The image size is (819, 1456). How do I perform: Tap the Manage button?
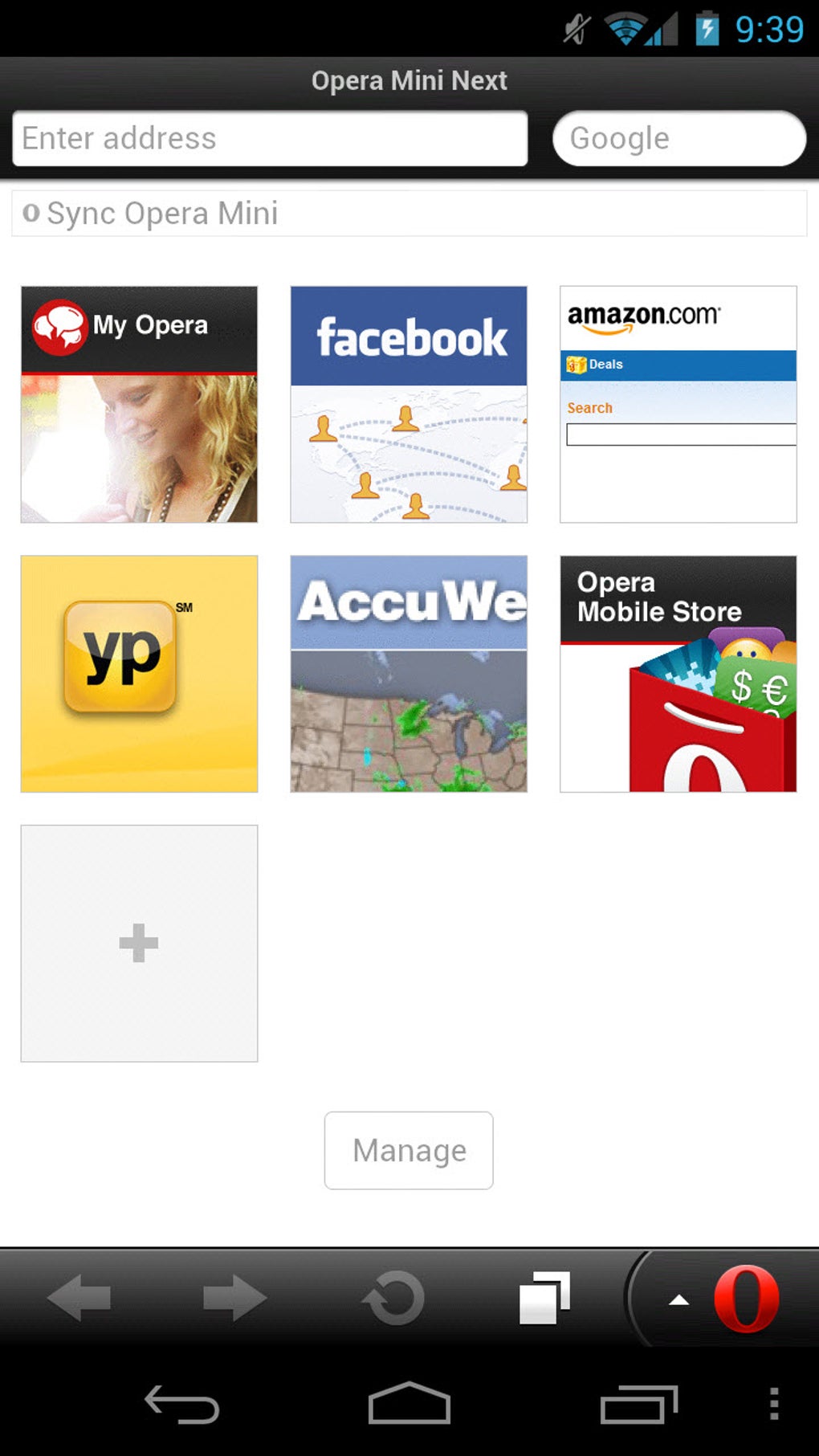click(x=409, y=1150)
